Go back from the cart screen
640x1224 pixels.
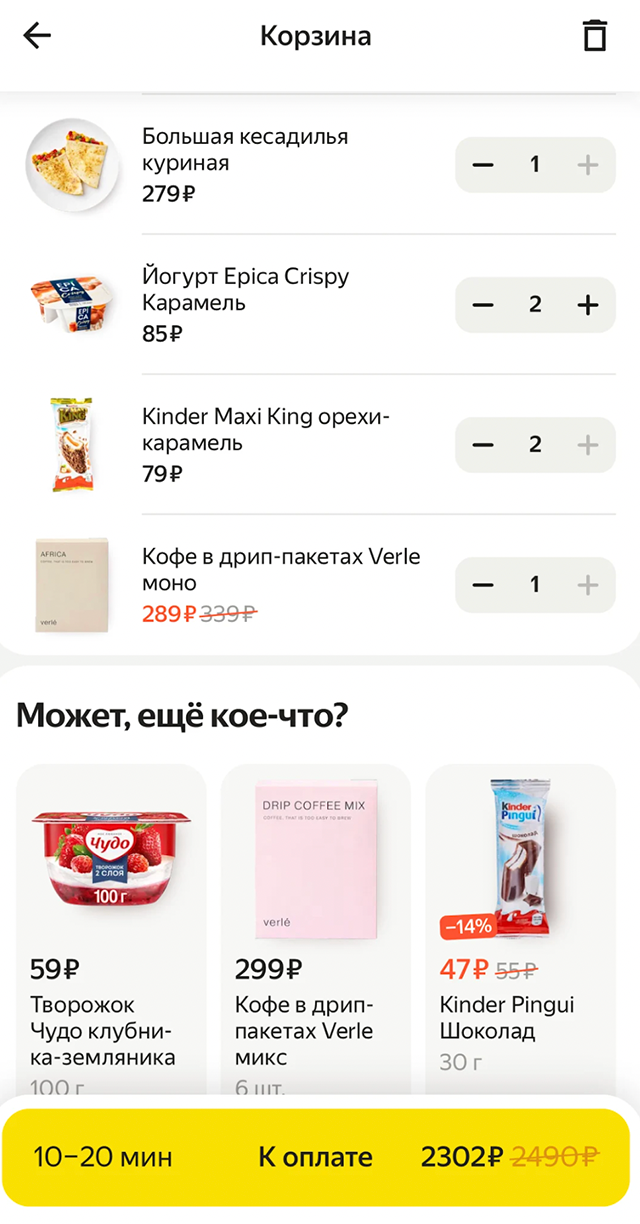pyautogui.click(x=37, y=36)
